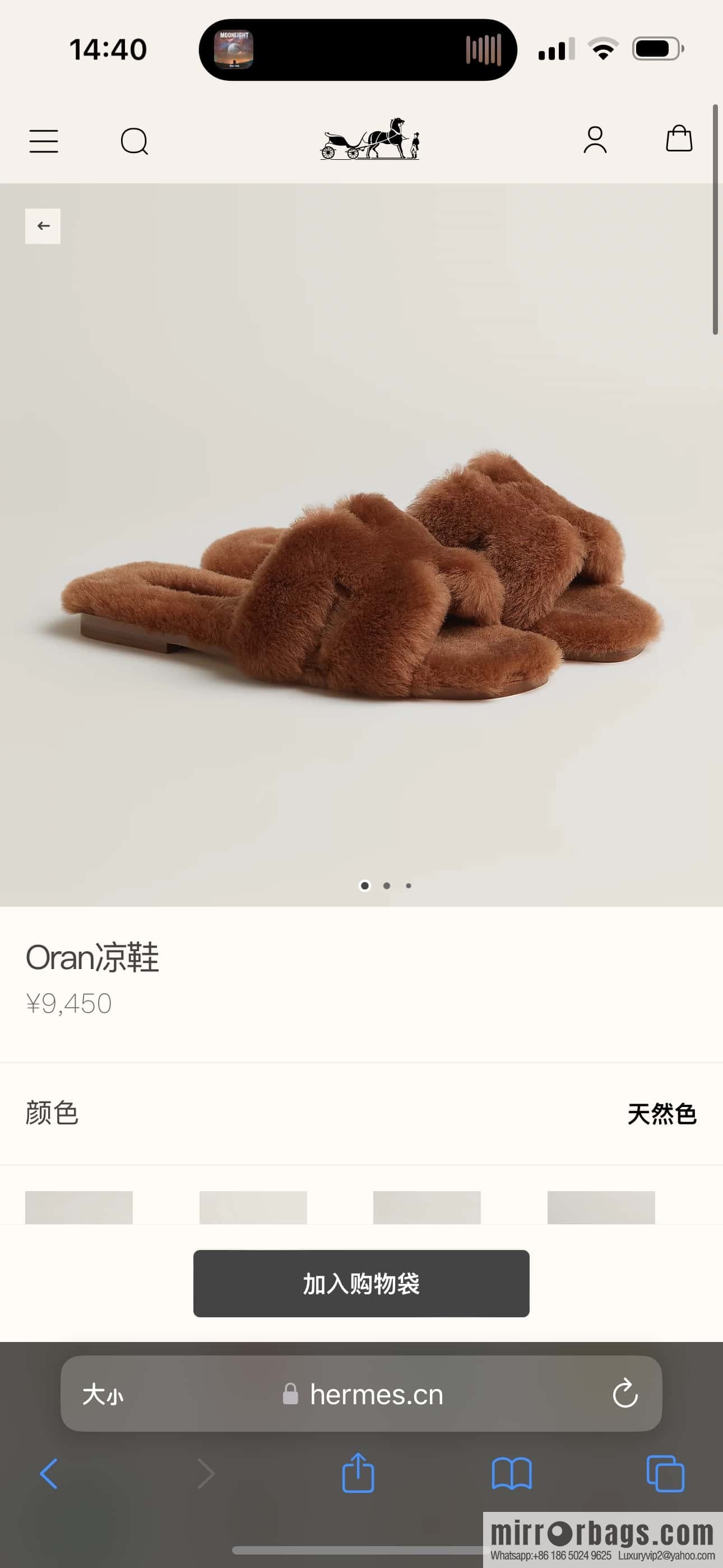Image resolution: width=723 pixels, height=1568 pixels.
Task: Select the third carousel dot
Action: (409, 886)
